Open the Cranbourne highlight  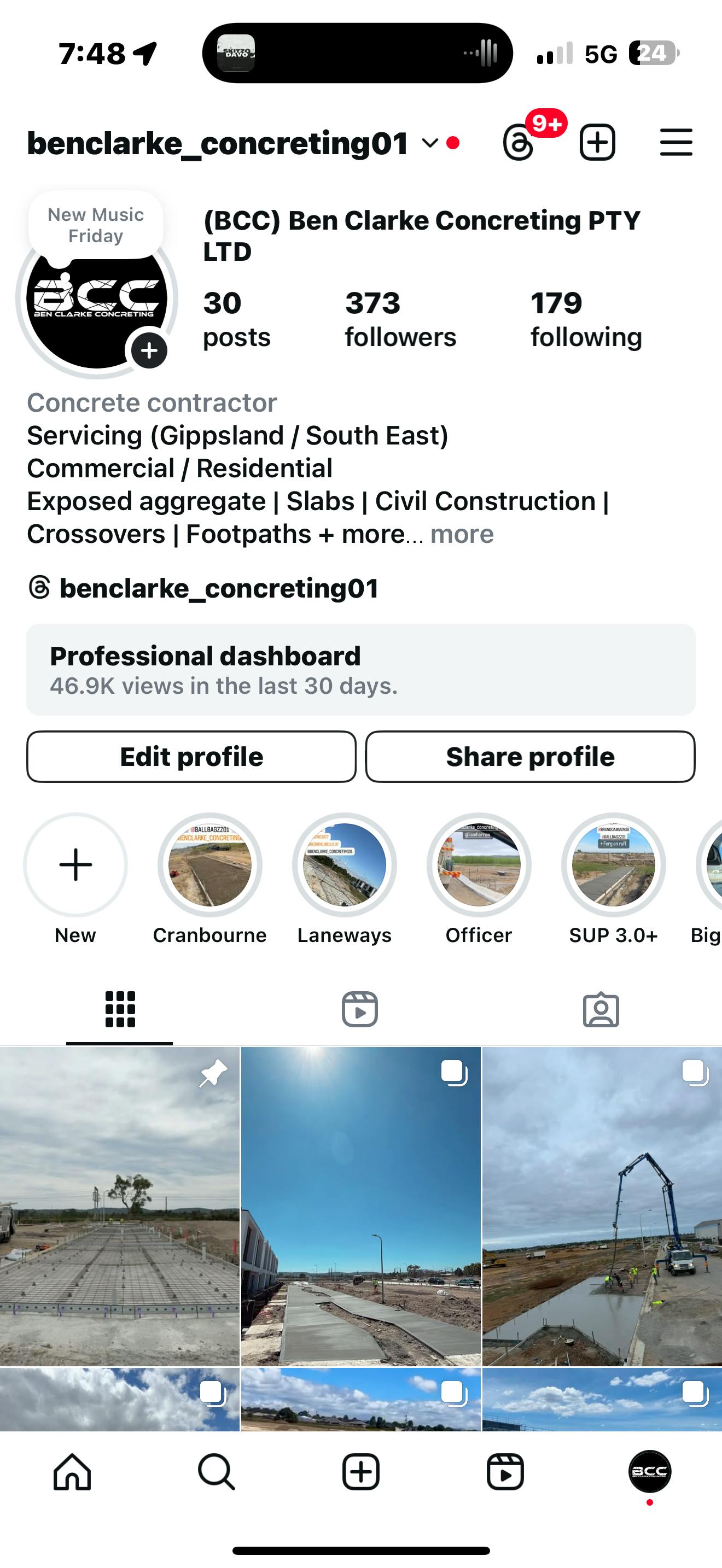click(210, 865)
